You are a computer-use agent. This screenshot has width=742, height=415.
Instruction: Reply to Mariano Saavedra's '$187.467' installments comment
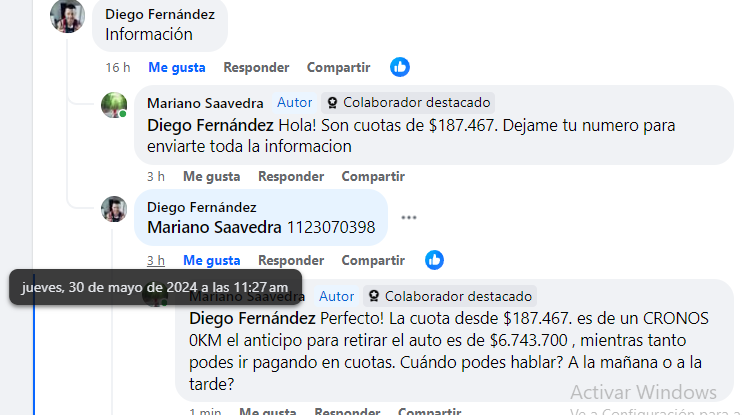pos(291,177)
